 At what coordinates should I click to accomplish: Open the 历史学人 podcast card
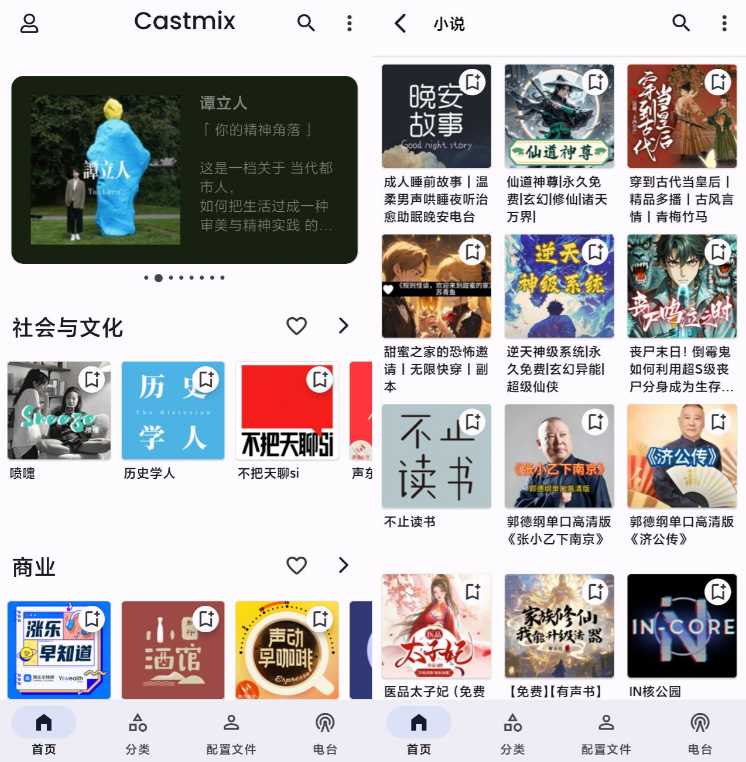click(173, 411)
